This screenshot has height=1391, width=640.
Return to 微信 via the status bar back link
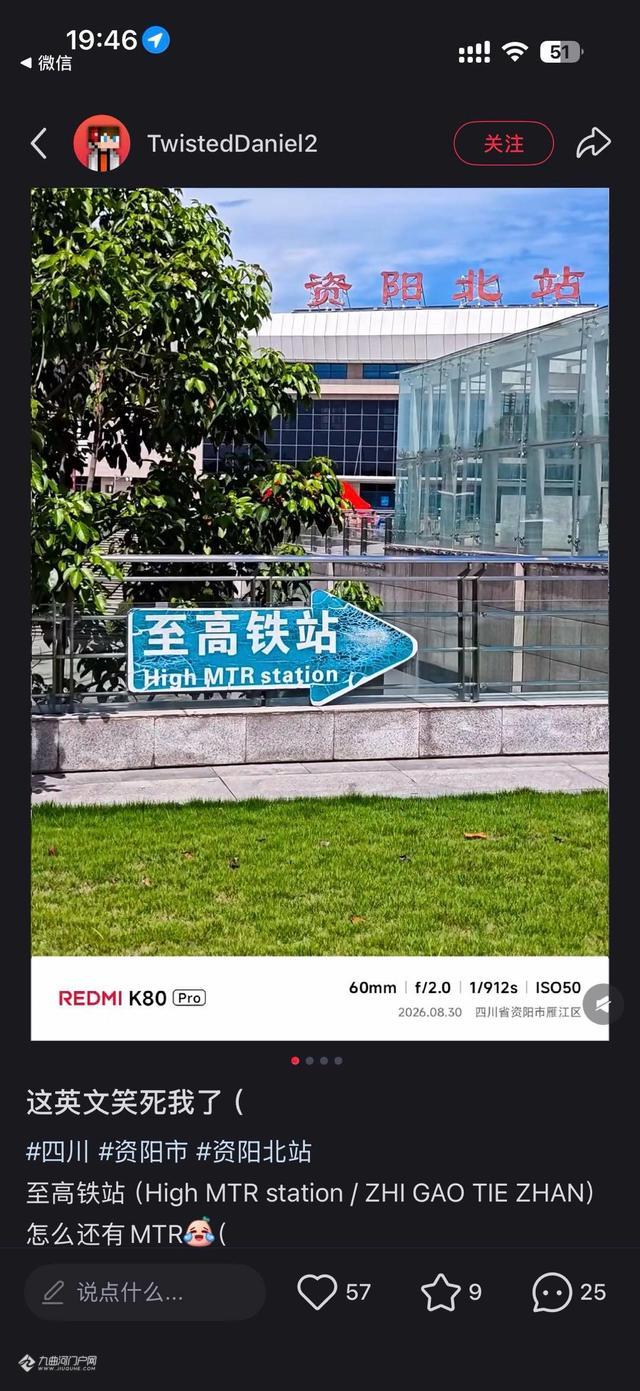[x=47, y=63]
